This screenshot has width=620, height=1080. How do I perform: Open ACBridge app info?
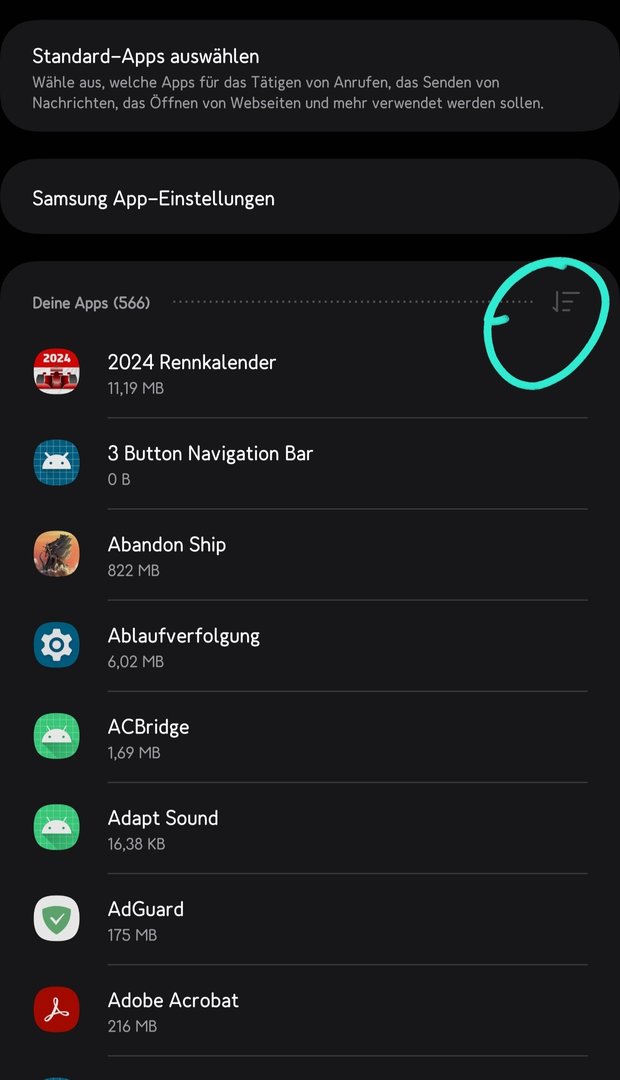(x=310, y=737)
